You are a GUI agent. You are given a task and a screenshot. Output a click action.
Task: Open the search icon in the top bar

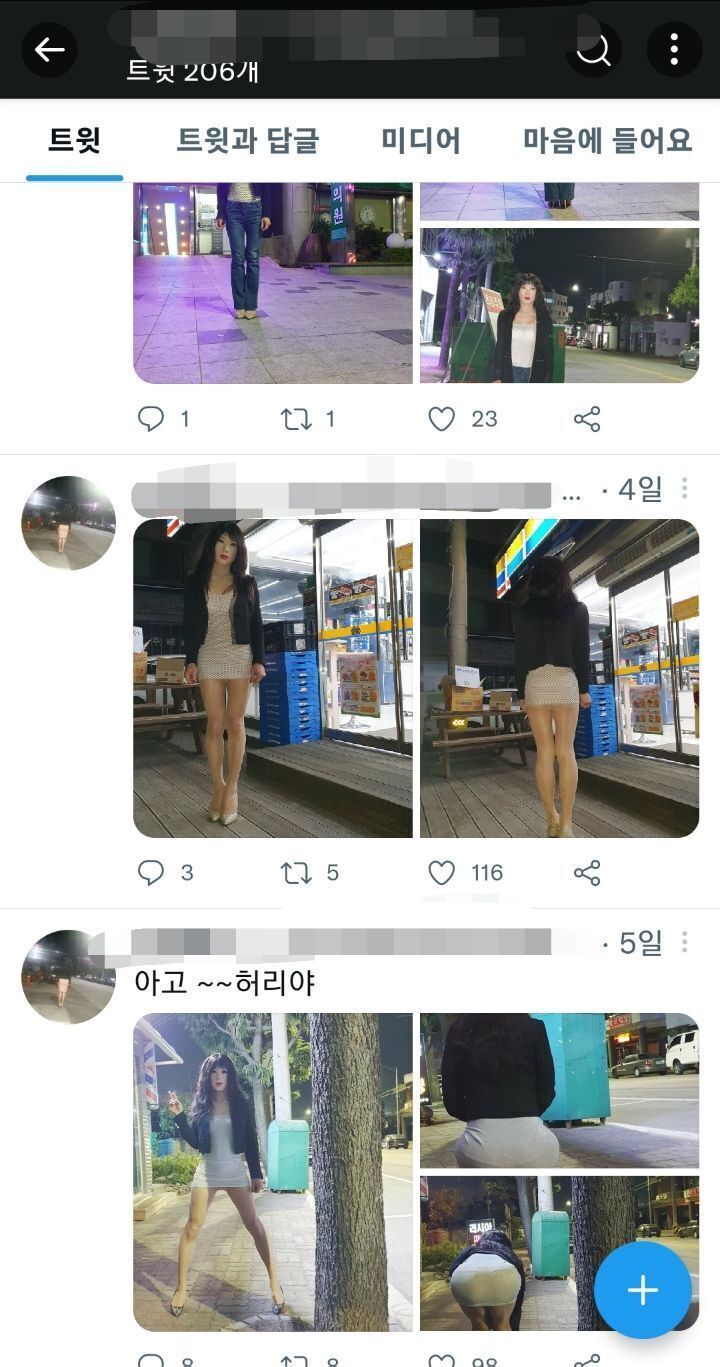click(x=593, y=50)
